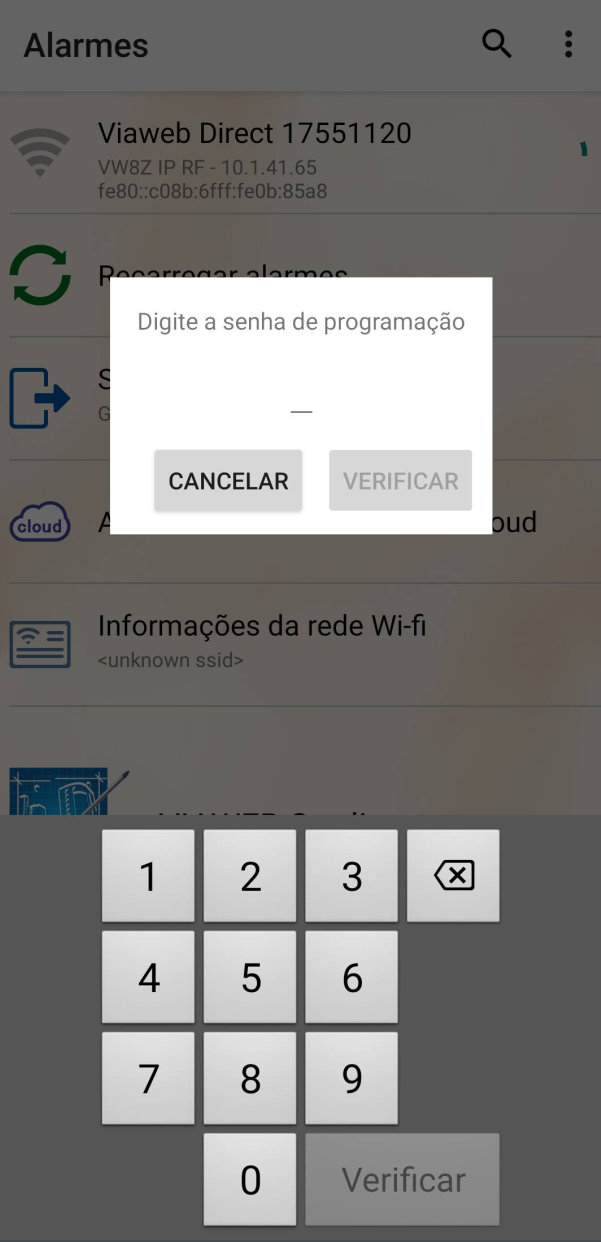This screenshot has height=1242, width=601.
Task: Enter digit 6 on keypad
Action: [x=351, y=977]
